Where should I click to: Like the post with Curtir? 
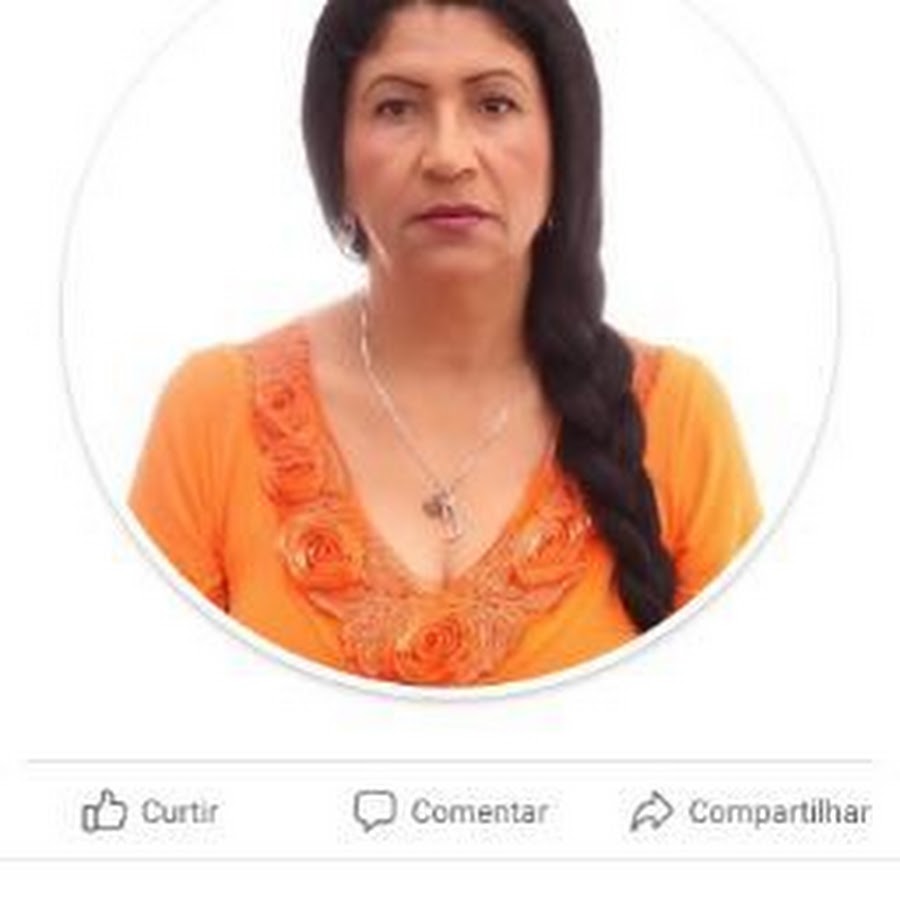pyautogui.click(x=150, y=811)
